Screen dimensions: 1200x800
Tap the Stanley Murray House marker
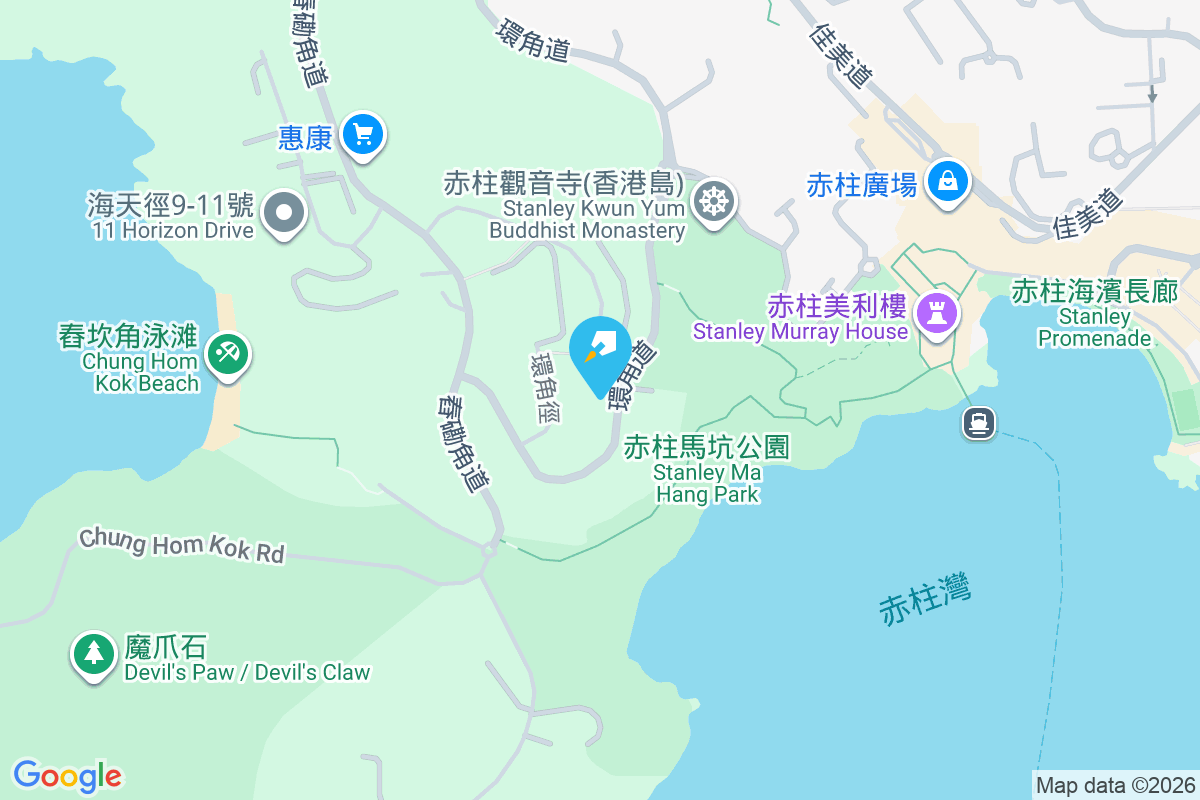tap(939, 313)
